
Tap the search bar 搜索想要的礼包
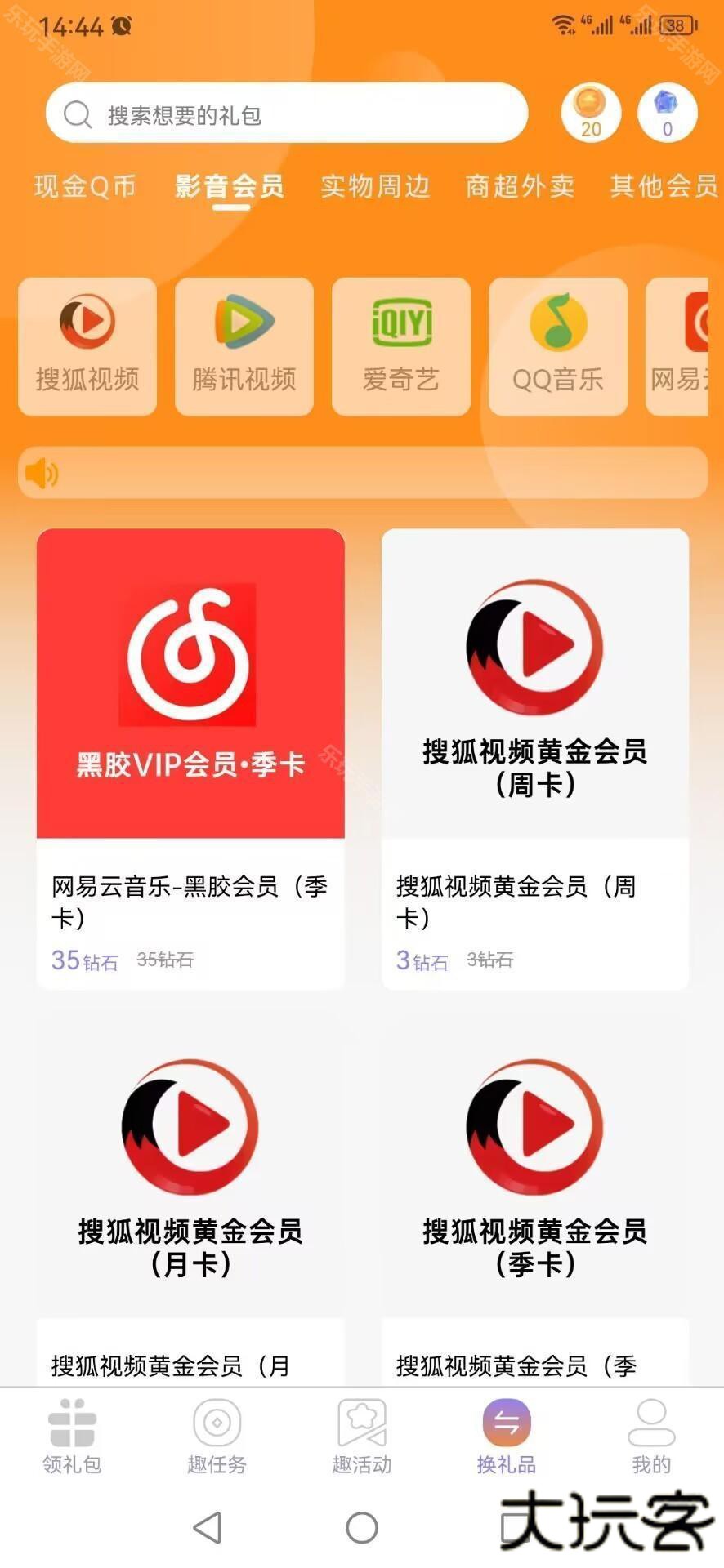point(286,114)
